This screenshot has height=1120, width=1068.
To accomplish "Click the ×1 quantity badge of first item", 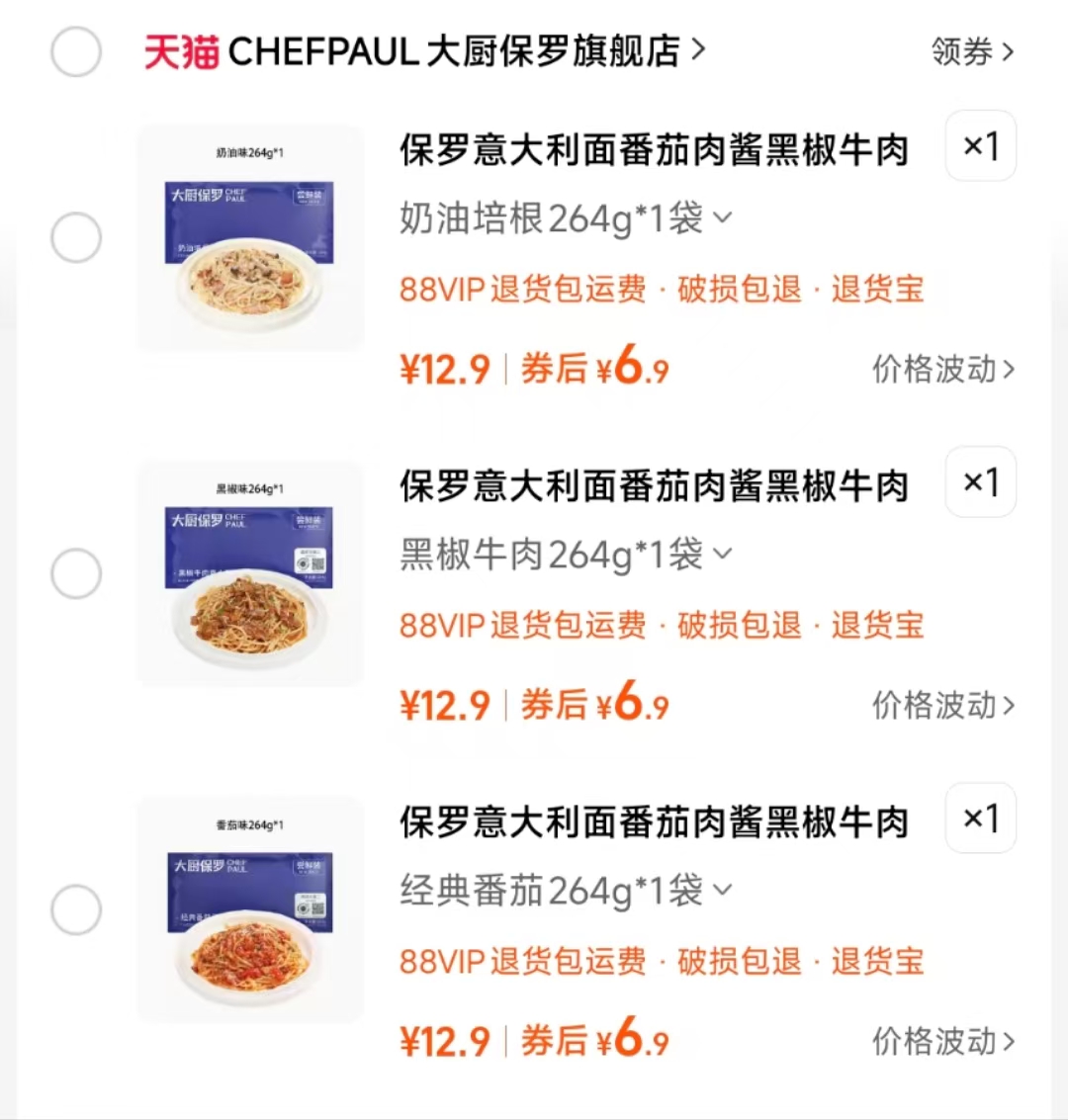I will tap(980, 145).
